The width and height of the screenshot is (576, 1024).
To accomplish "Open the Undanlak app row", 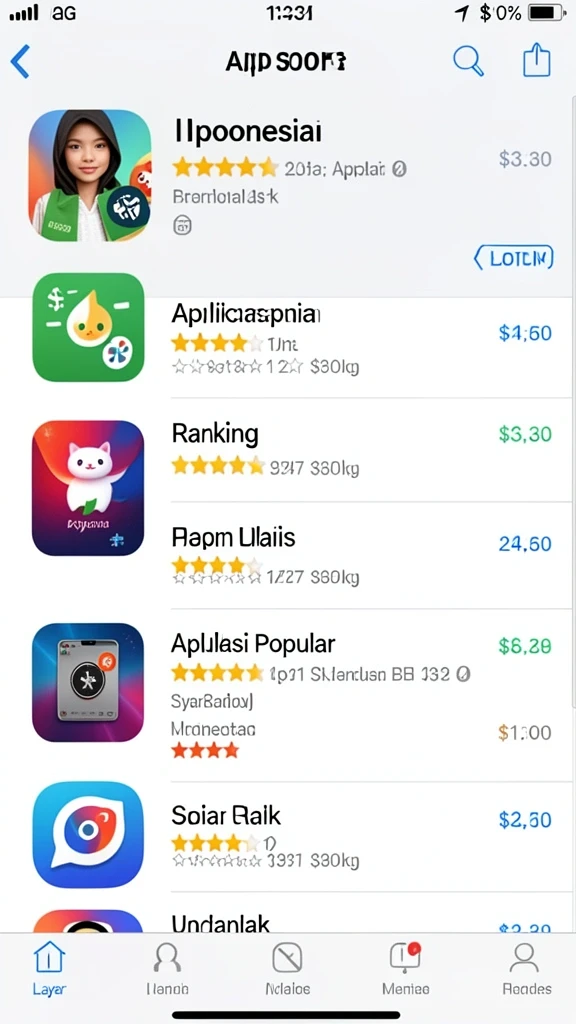I will coord(288,913).
